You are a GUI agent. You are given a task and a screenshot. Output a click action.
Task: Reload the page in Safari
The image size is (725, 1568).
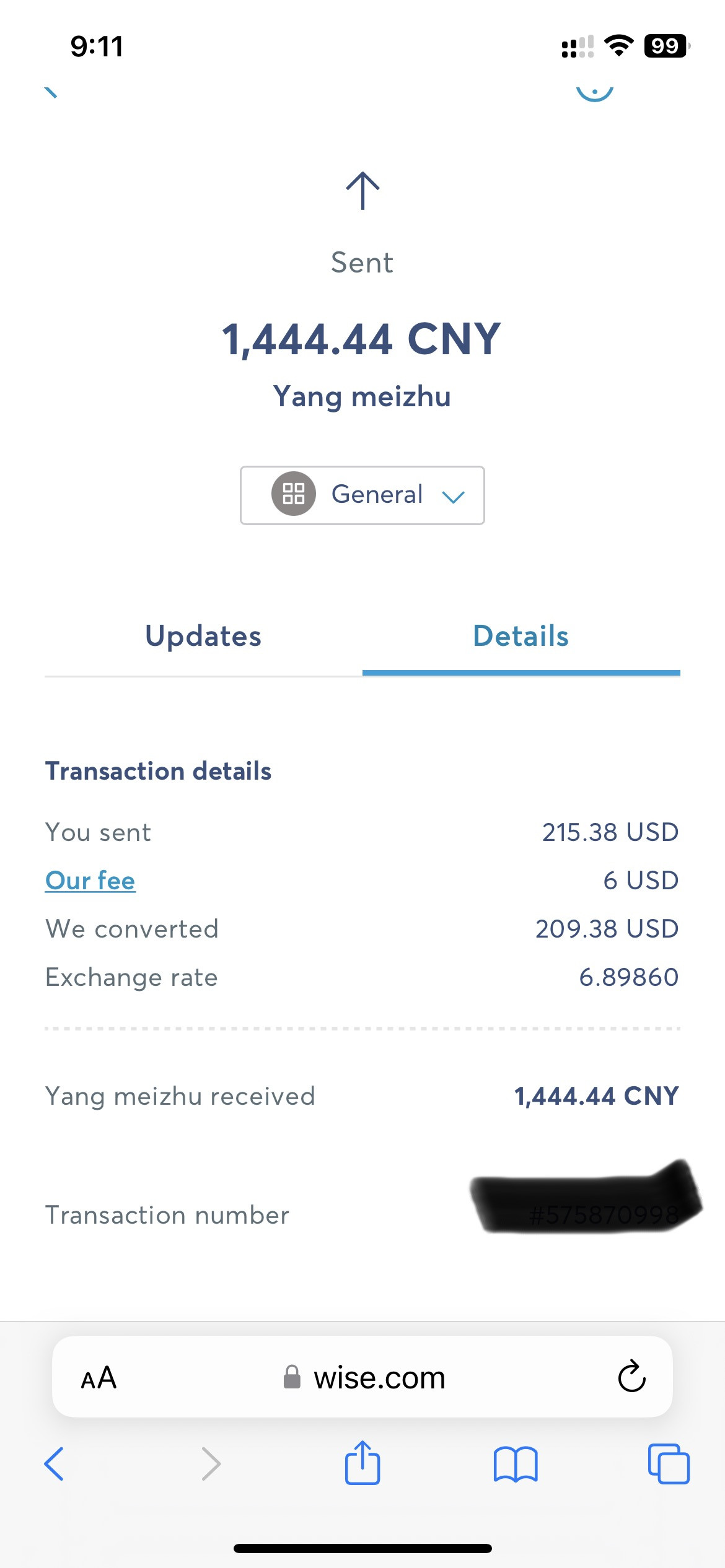(x=631, y=1377)
